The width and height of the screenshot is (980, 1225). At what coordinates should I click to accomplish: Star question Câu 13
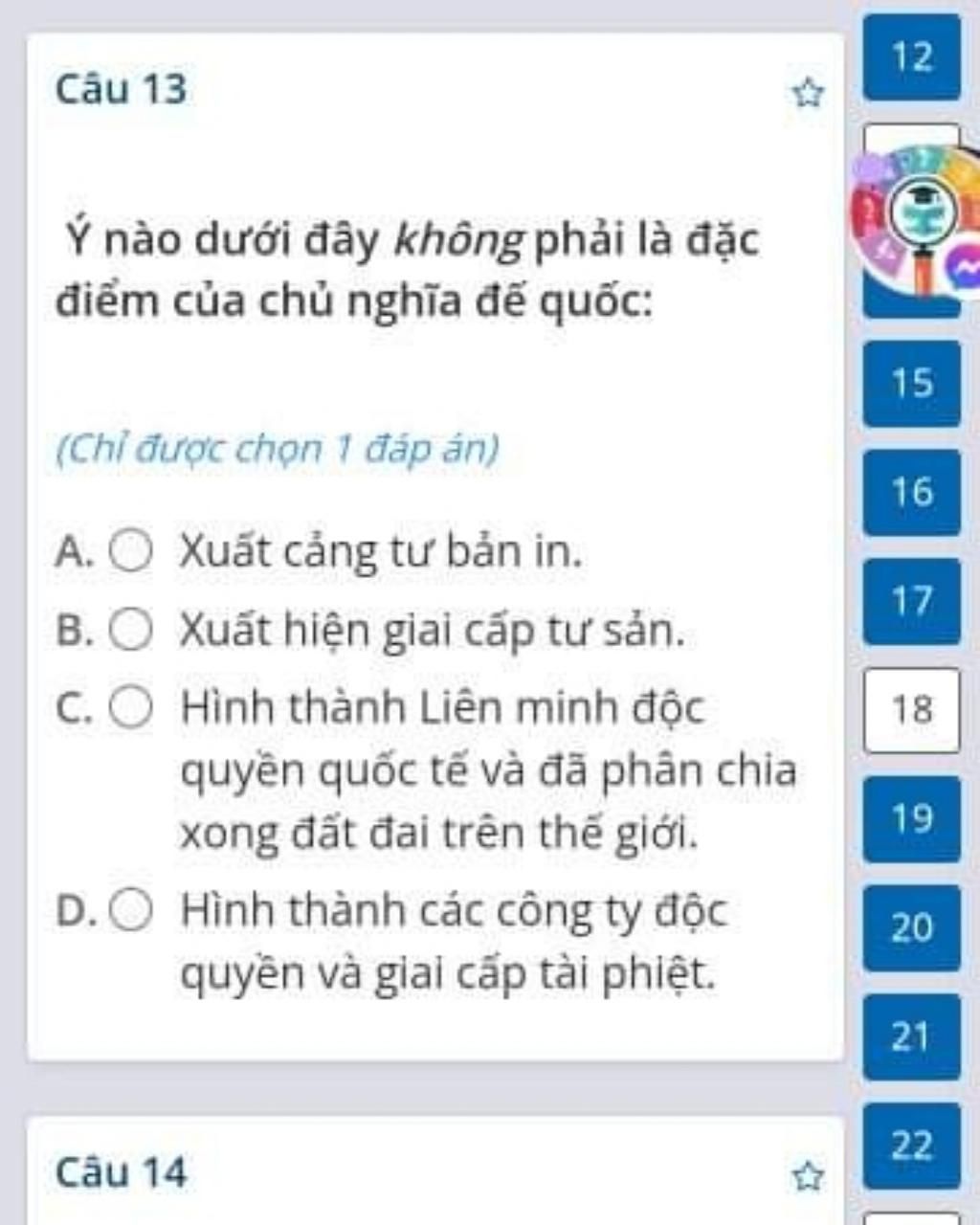point(808,94)
